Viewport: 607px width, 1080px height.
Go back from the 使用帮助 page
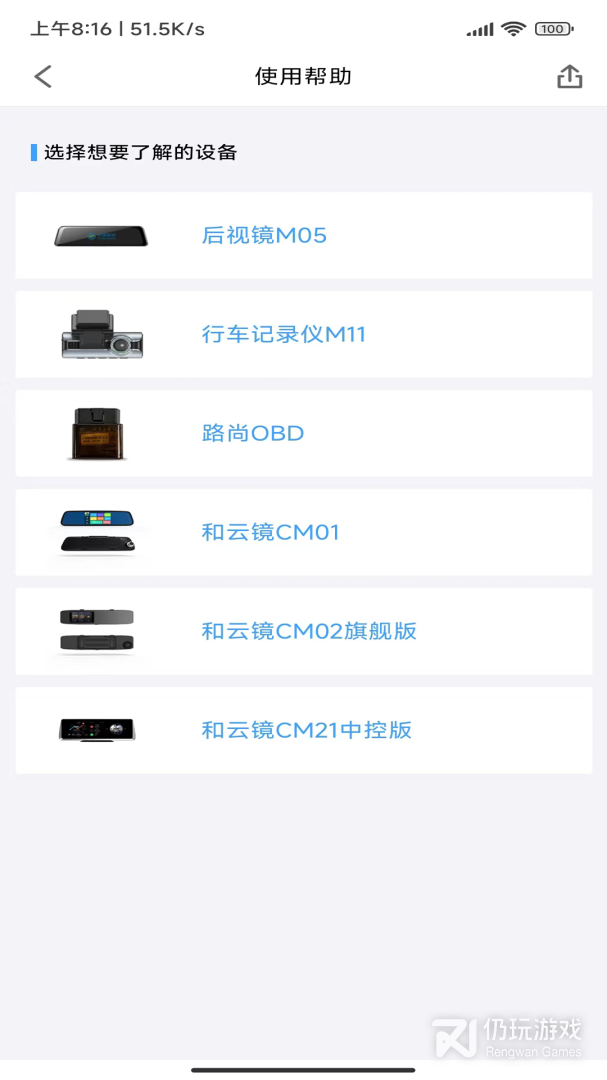43,77
